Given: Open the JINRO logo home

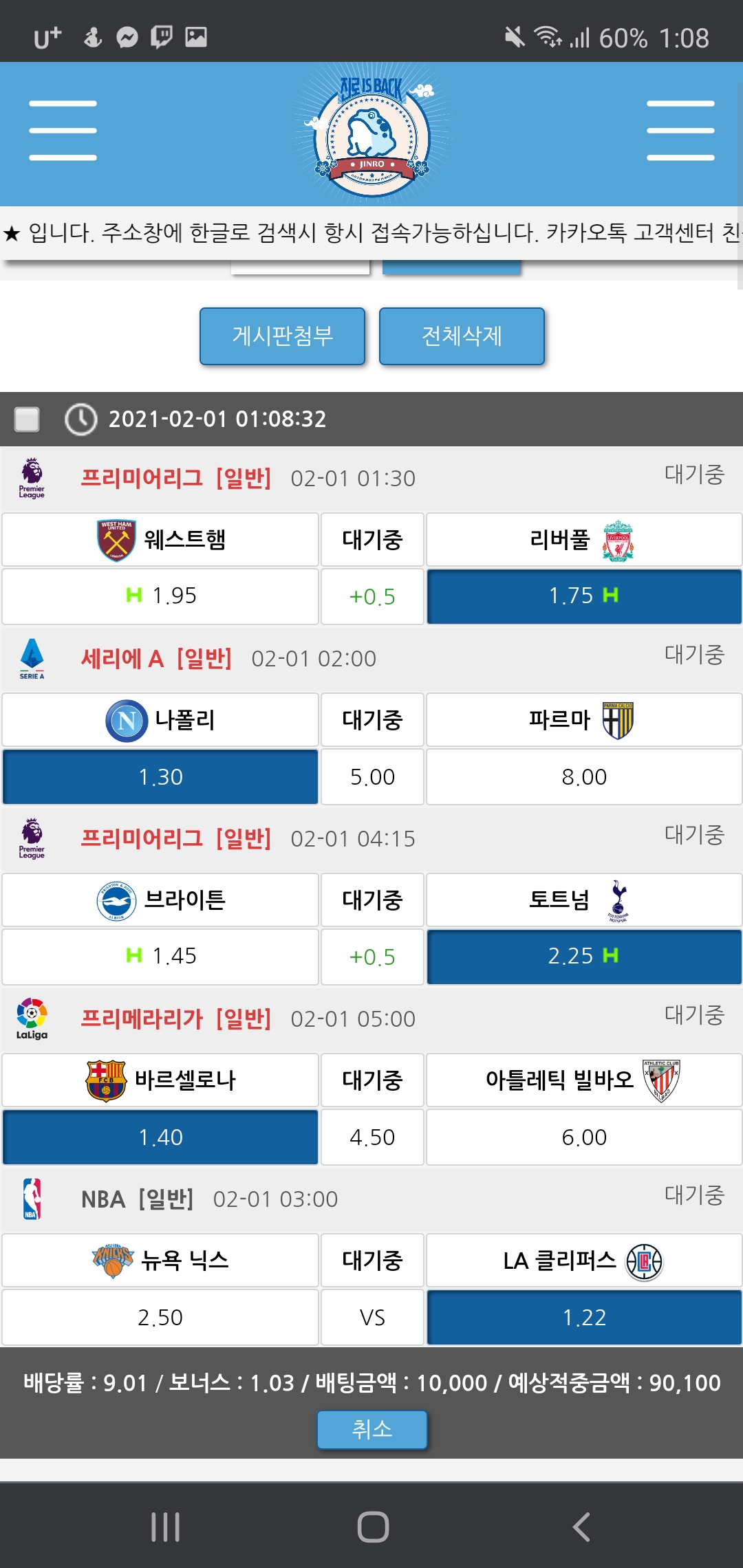Looking at the screenshot, I should click(x=371, y=134).
